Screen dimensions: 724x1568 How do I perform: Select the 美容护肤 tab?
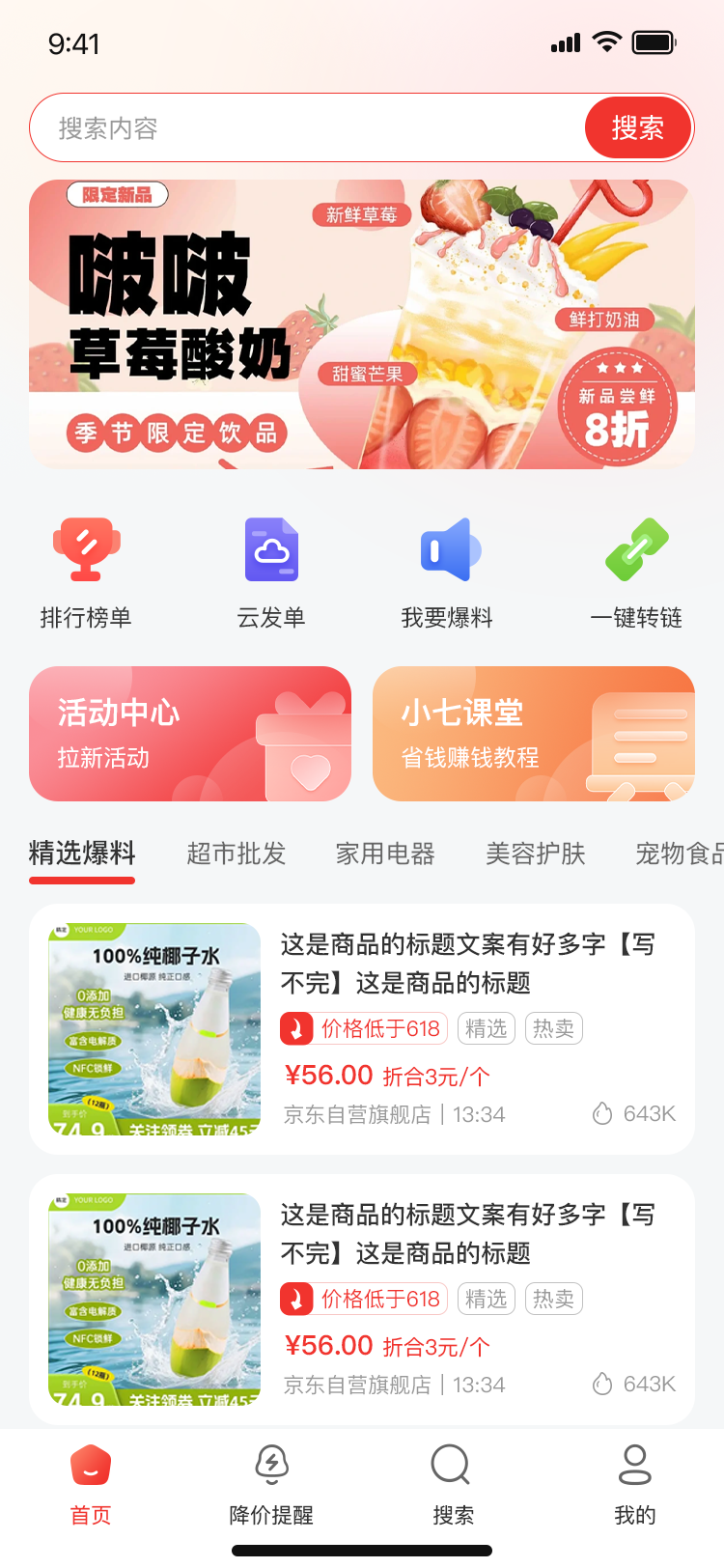535,854
